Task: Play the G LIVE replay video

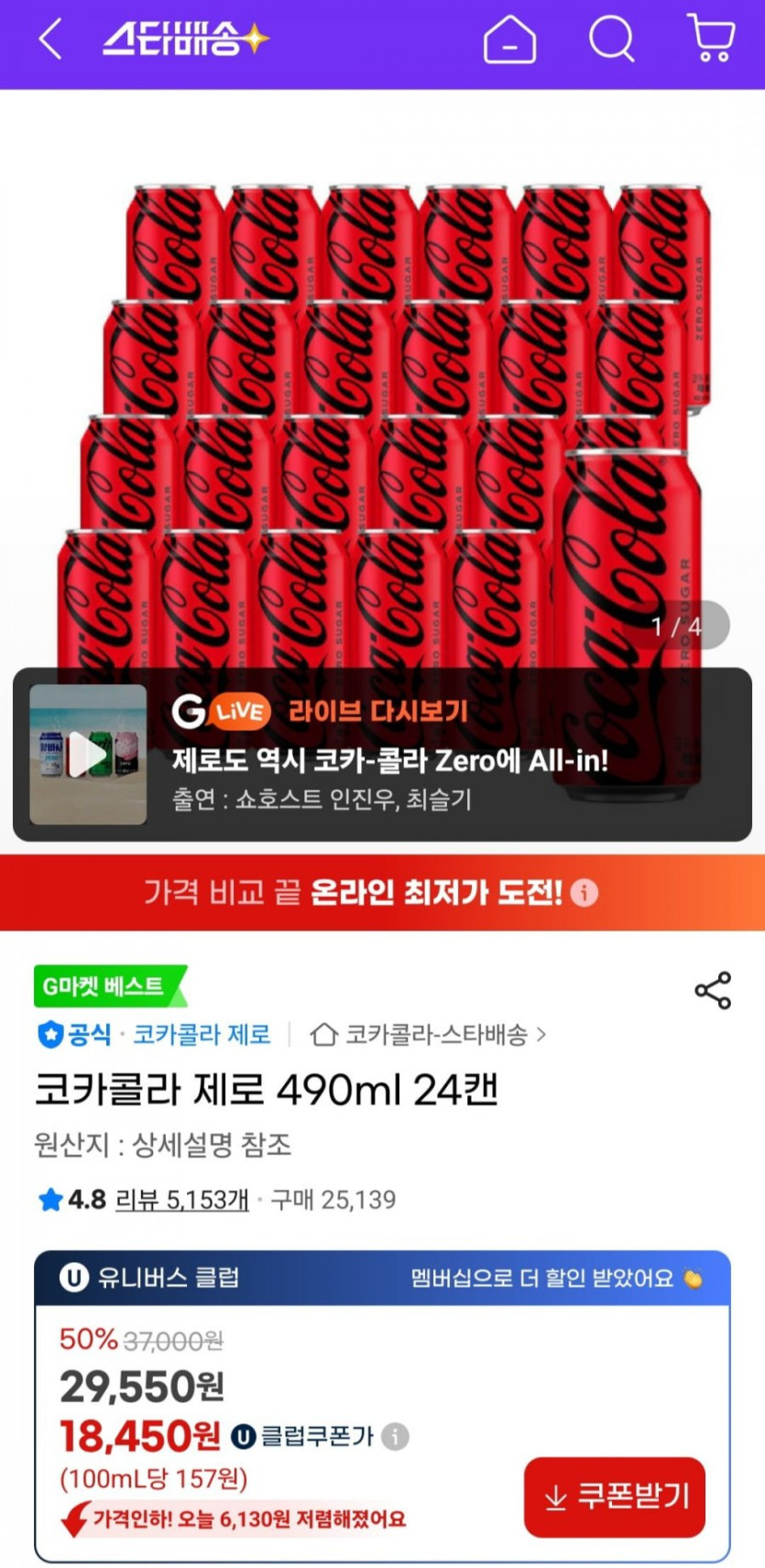Action: (x=89, y=755)
